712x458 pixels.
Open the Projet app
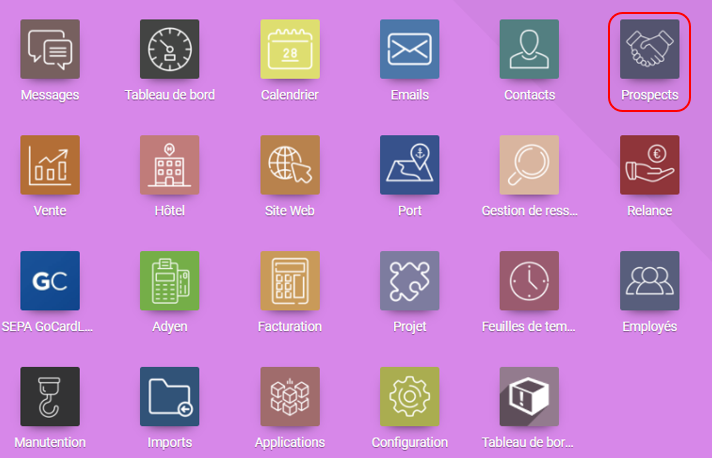coord(410,281)
